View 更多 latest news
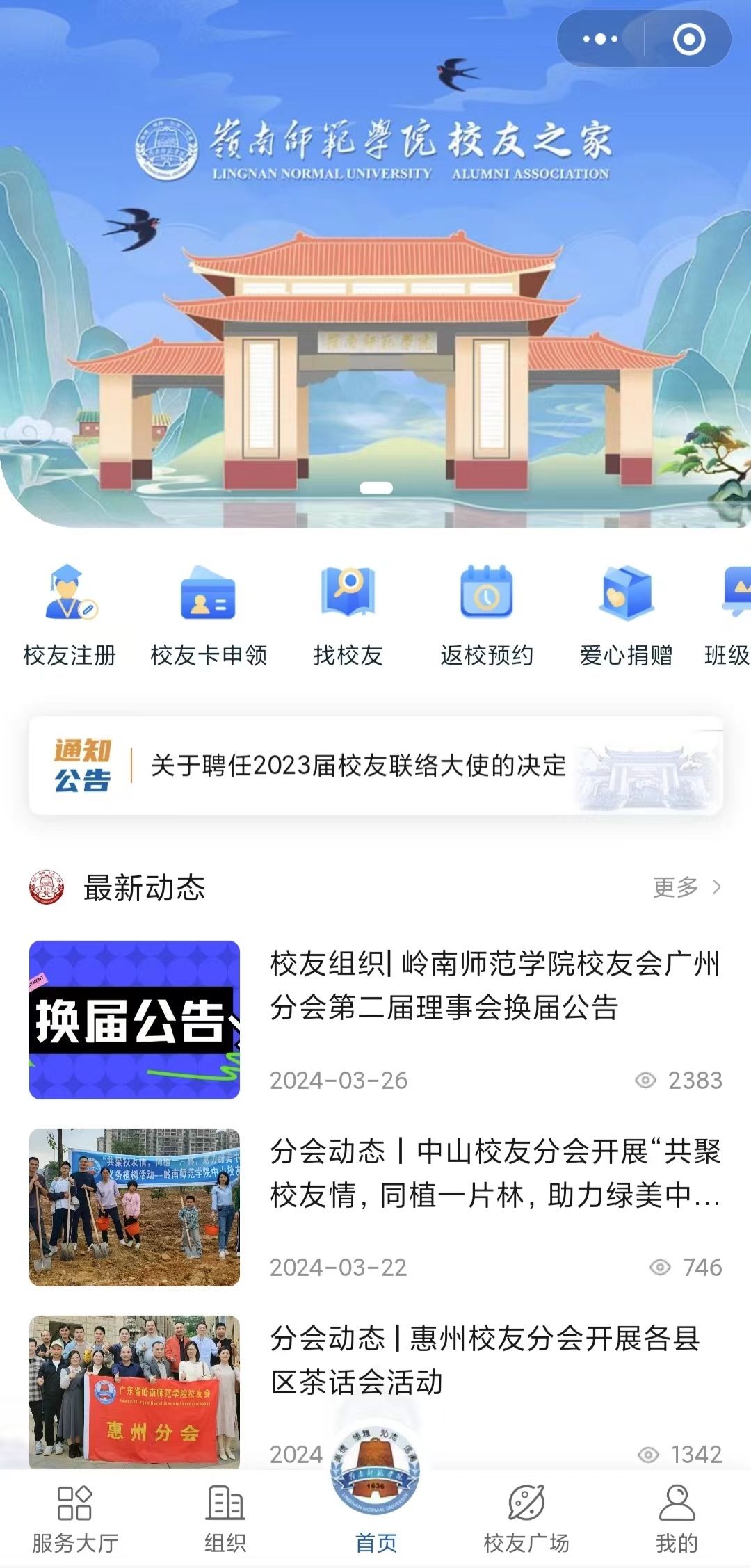This screenshot has height=1568, width=751. [686, 887]
